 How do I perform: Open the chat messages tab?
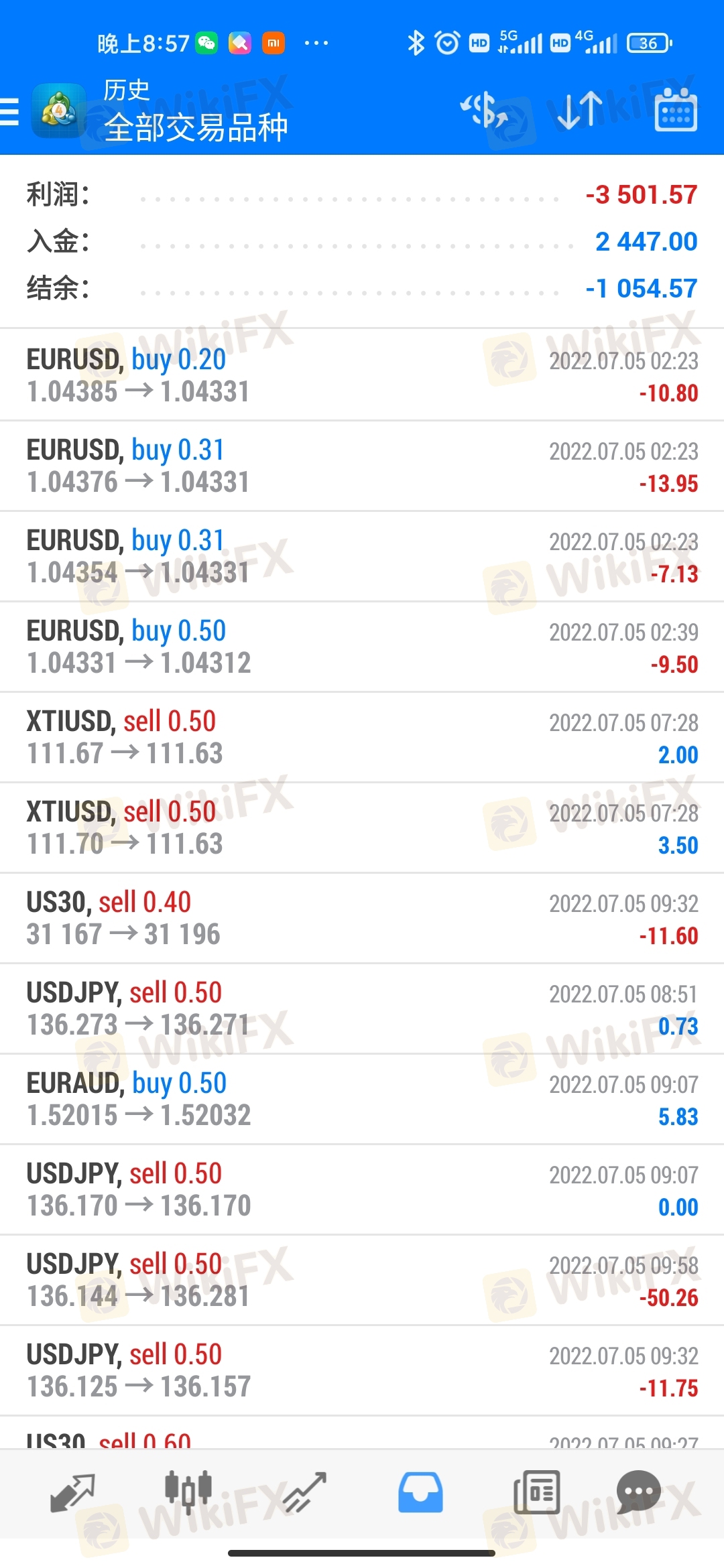pyautogui.click(x=638, y=1493)
